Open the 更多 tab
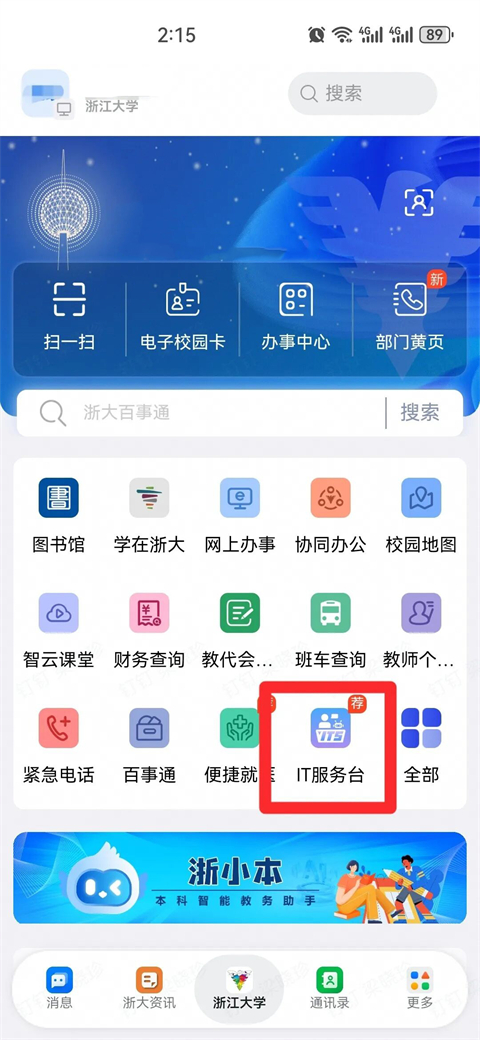 (x=420, y=988)
